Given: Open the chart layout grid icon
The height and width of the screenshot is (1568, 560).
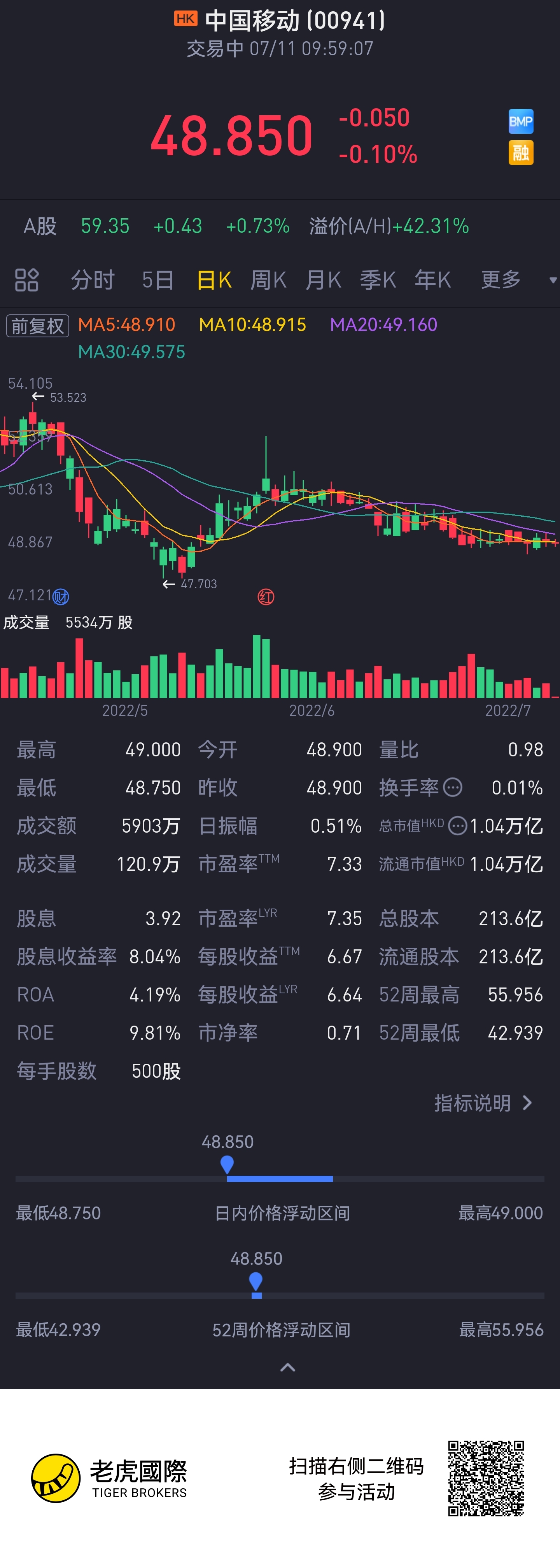Looking at the screenshot, I should click(27, 280).
